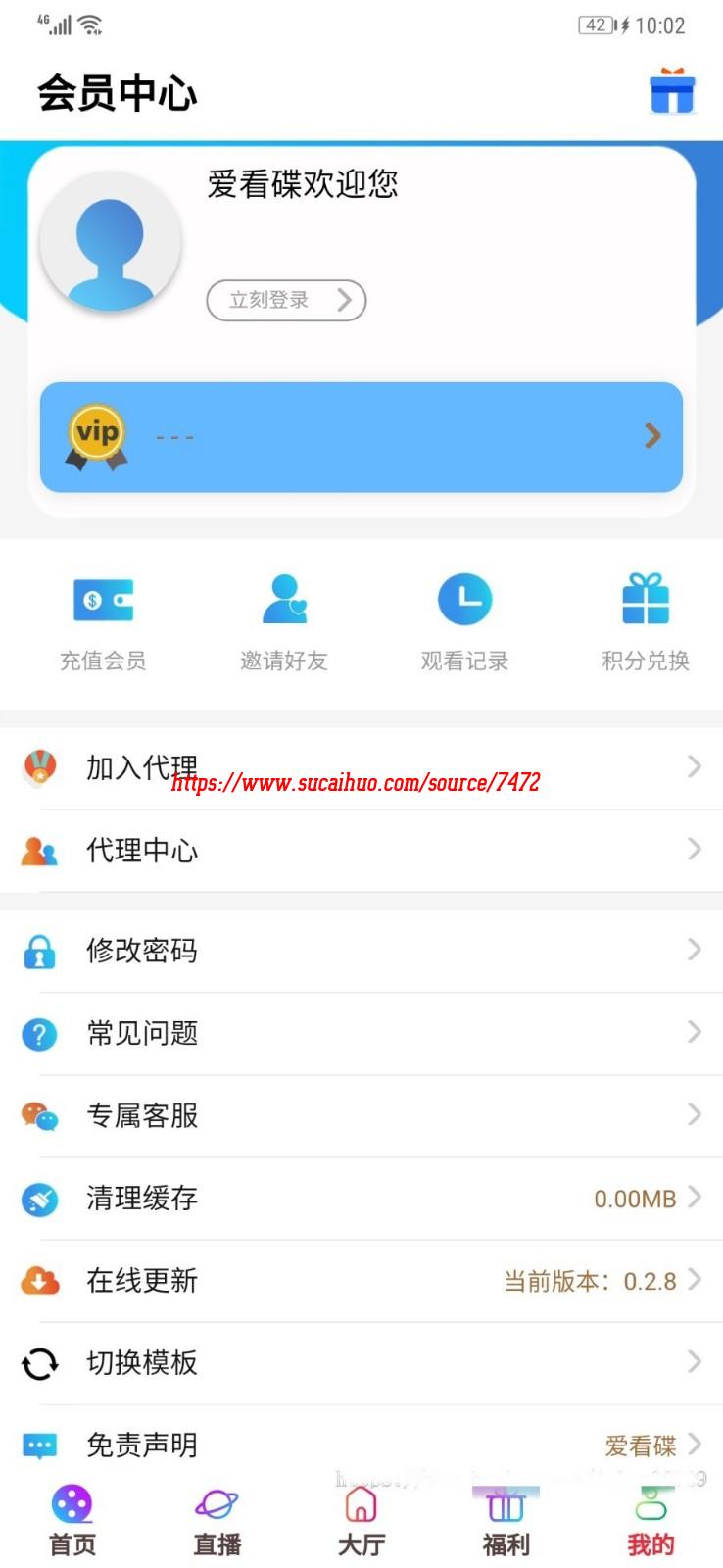
Task: Open the 加入代理 row
Action: tap(361, 767)
